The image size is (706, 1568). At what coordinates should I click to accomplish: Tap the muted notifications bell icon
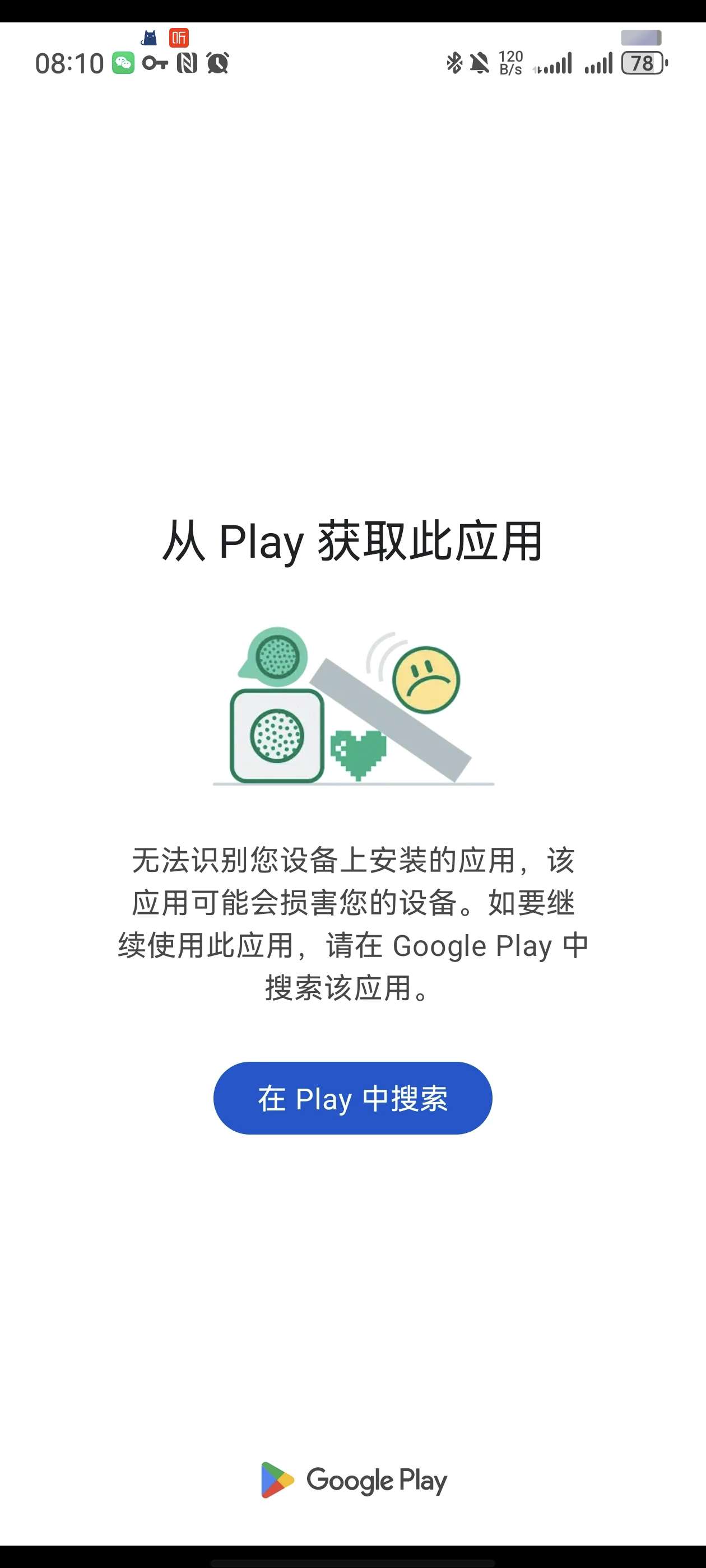coord(481,63)
